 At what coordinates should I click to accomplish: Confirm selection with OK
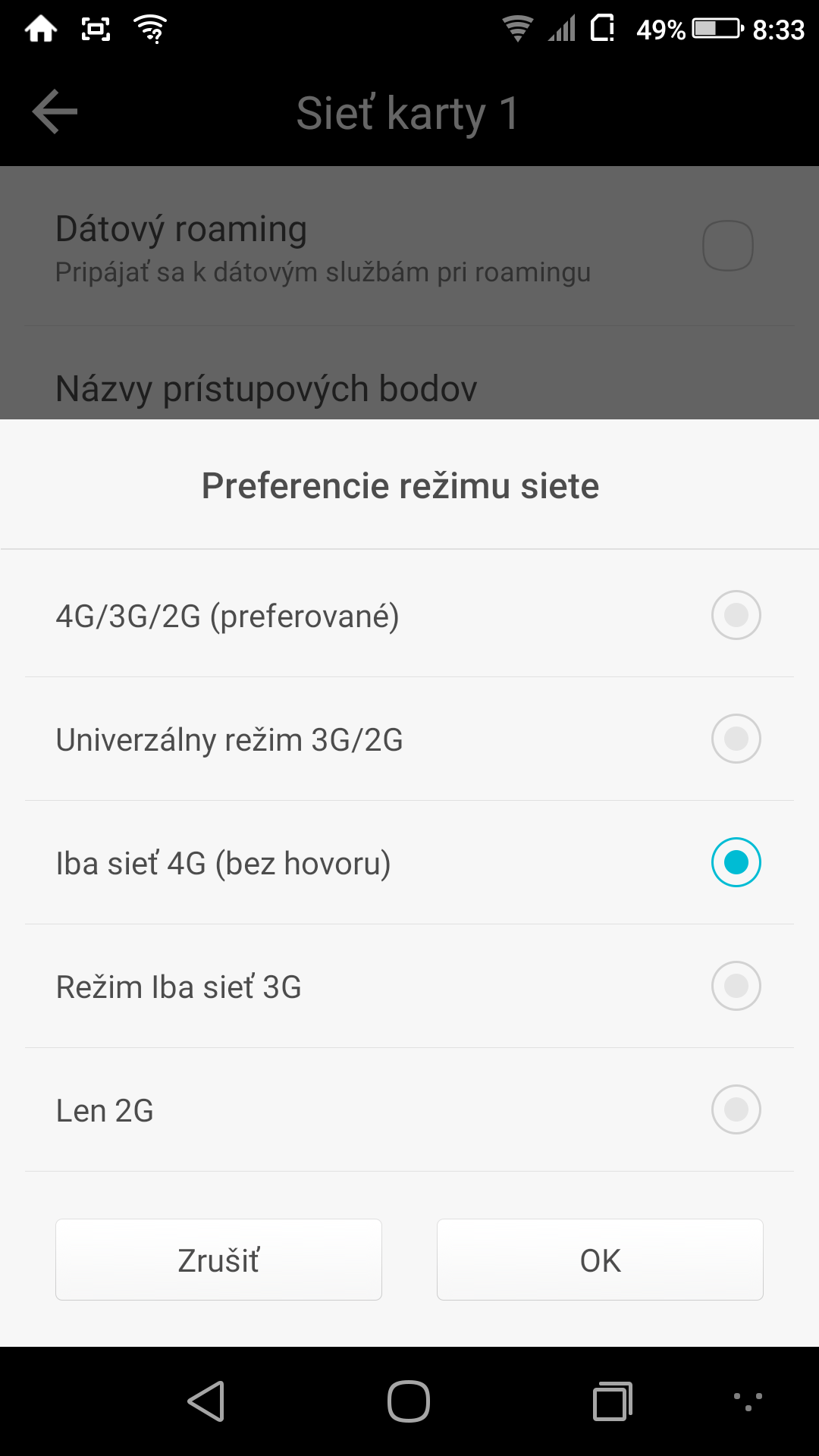pyautogui.click(x=600, y=1260)
